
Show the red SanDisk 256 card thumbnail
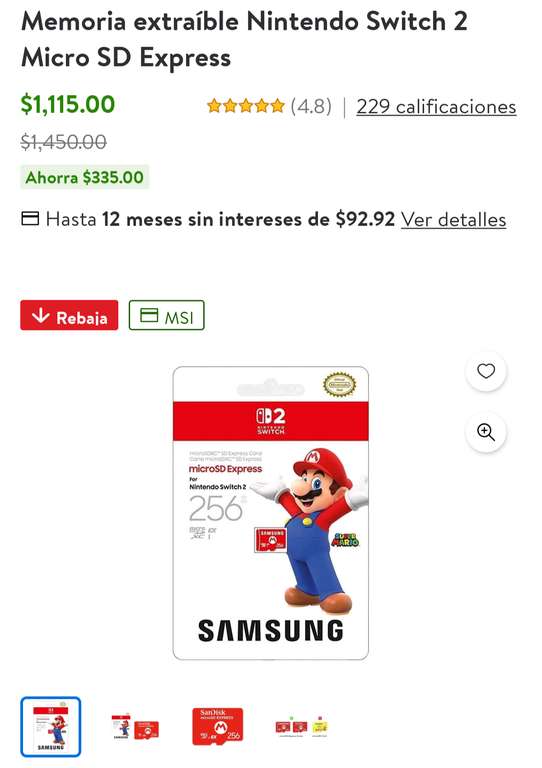click(x=217, y=727)
